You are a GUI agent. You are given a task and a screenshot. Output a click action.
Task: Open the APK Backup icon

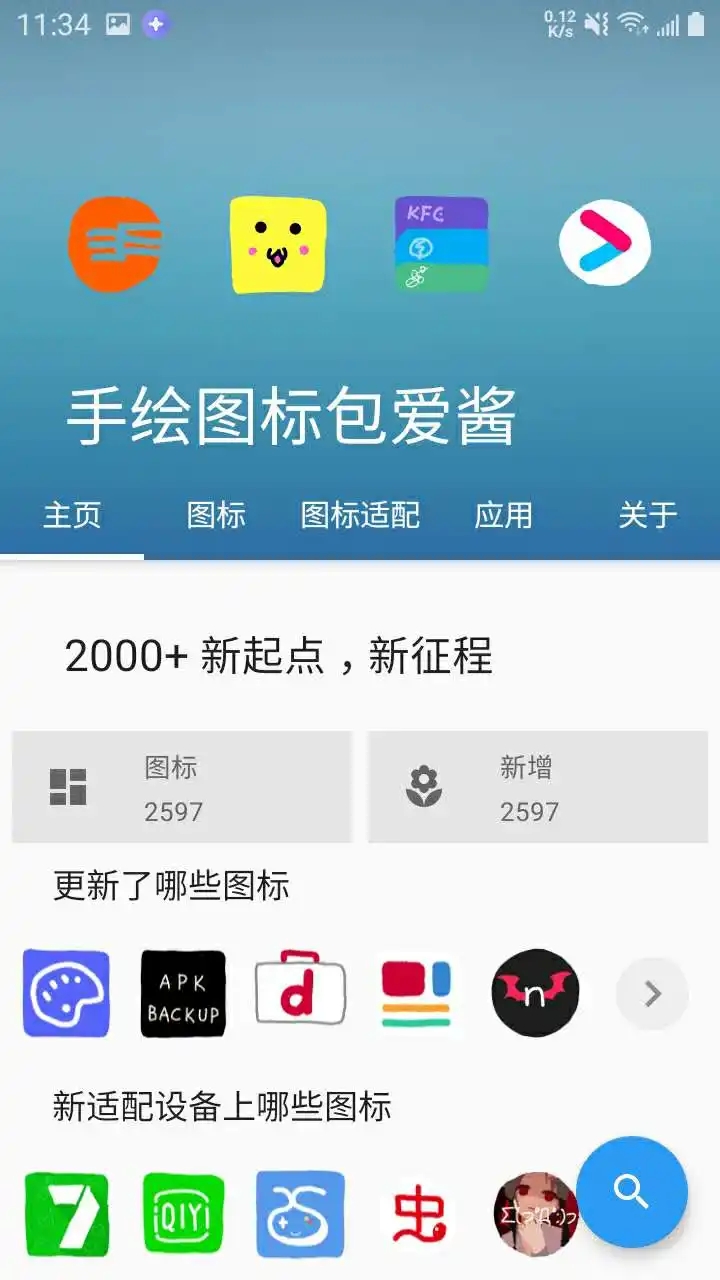coord(182,992)
